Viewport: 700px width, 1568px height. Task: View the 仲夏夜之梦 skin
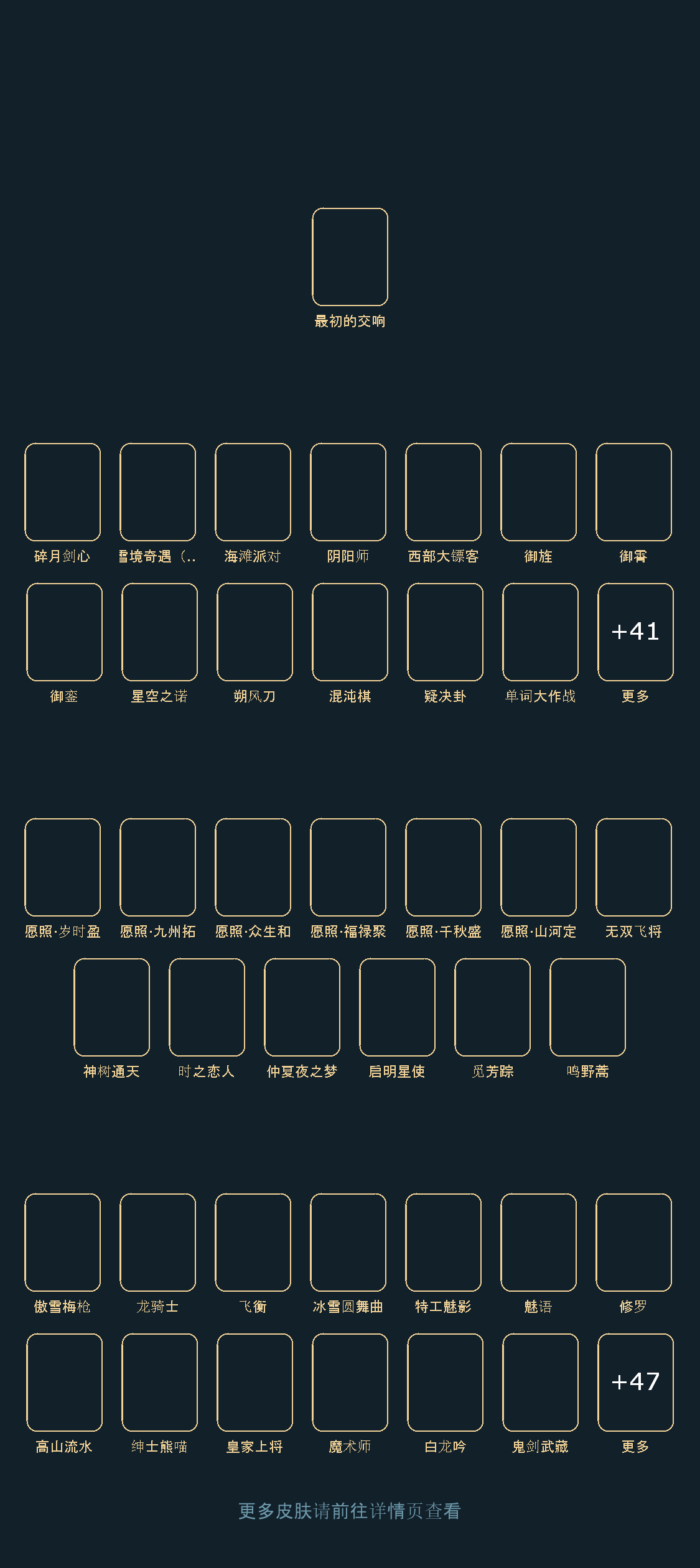pyautogui.click(x=302, y=1007)
